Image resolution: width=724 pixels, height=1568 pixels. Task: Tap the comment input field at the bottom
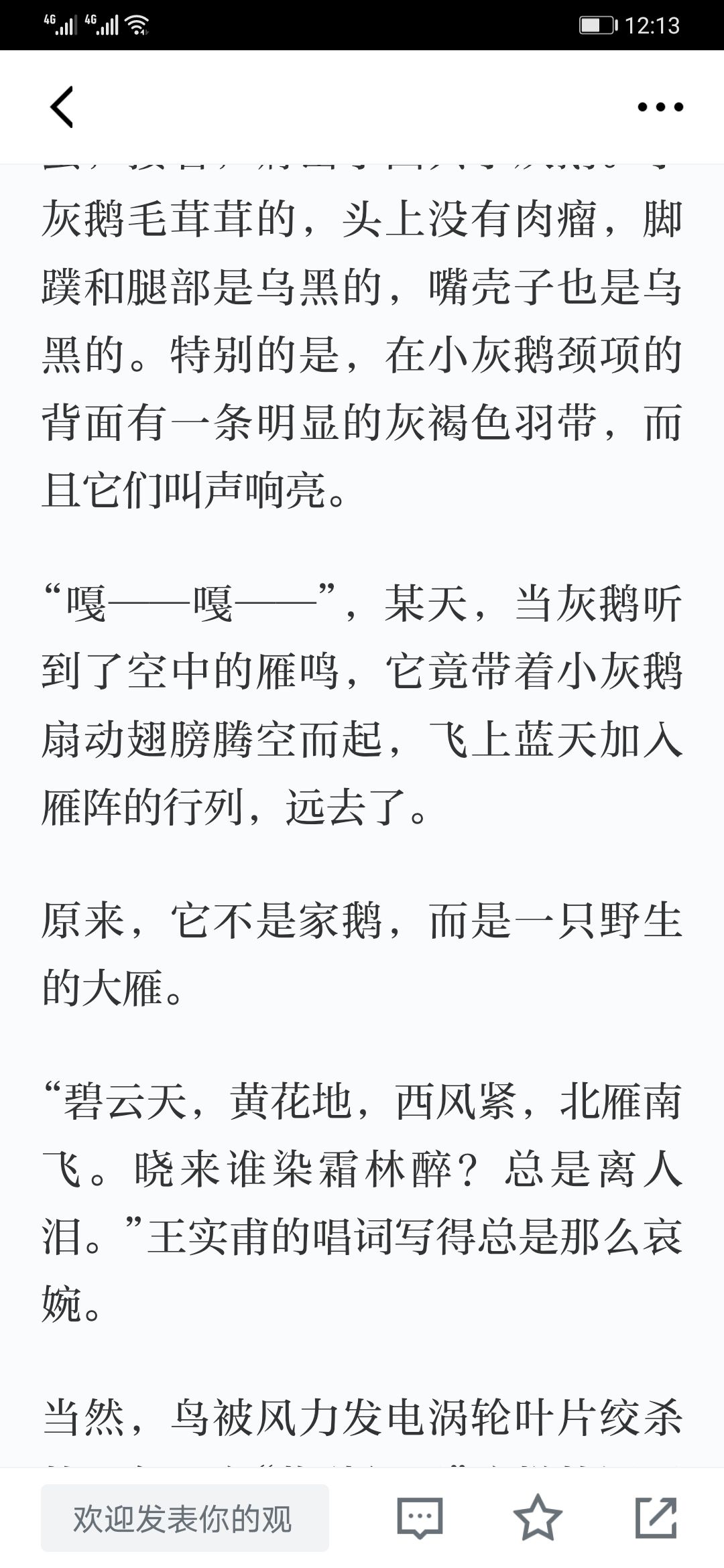point(185,1518)
